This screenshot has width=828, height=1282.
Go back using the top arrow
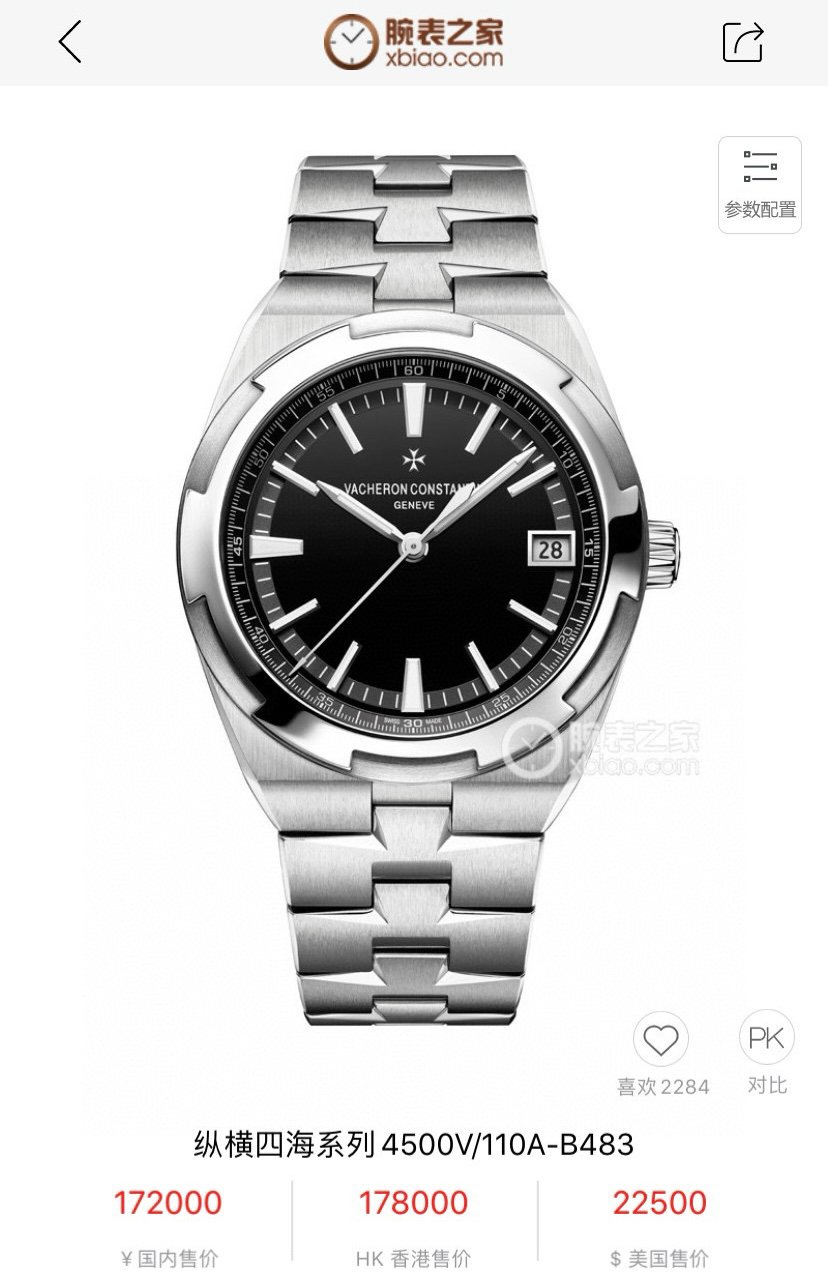pos(70,42)
